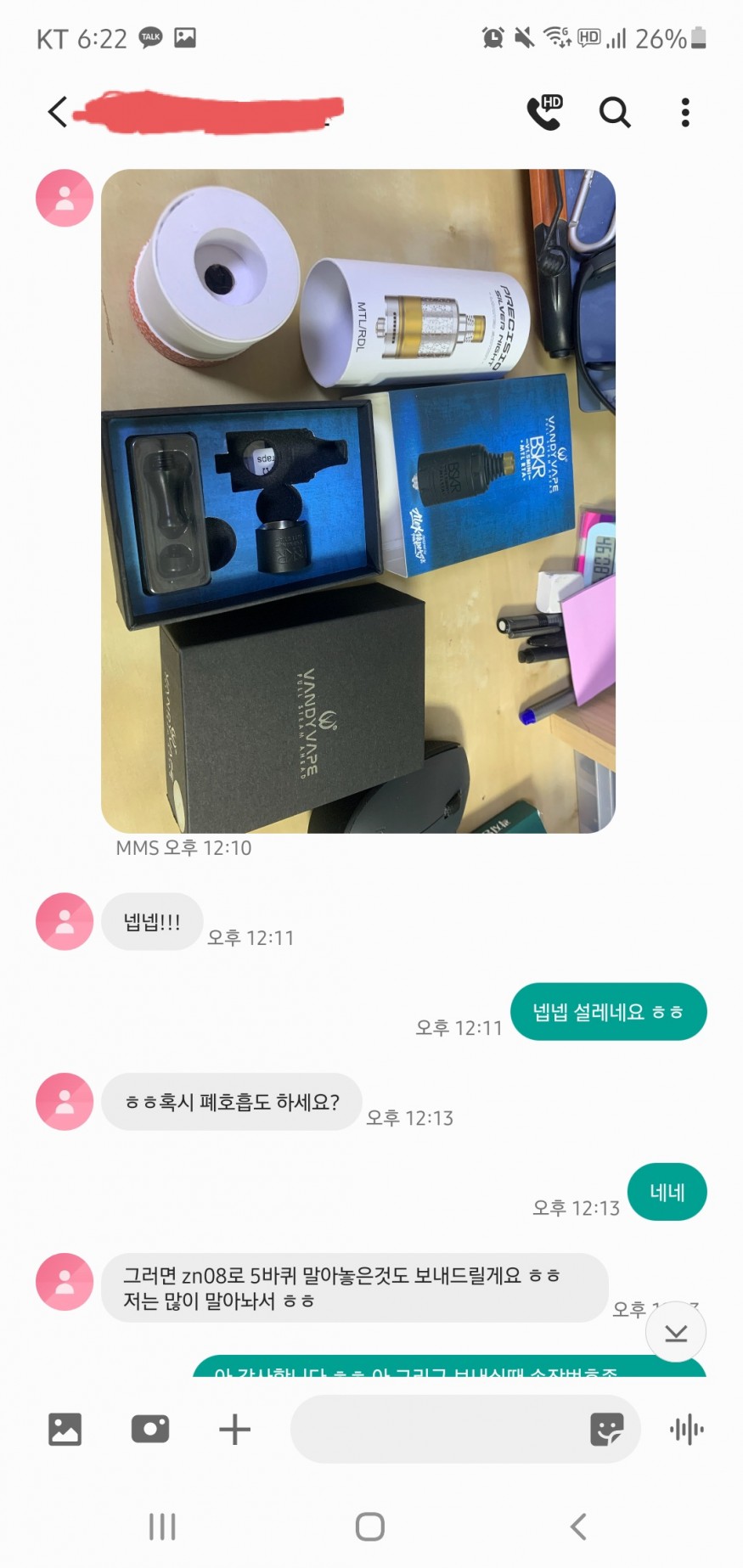Open the more options menu
Screen dimensions: 743x1568
685,112
